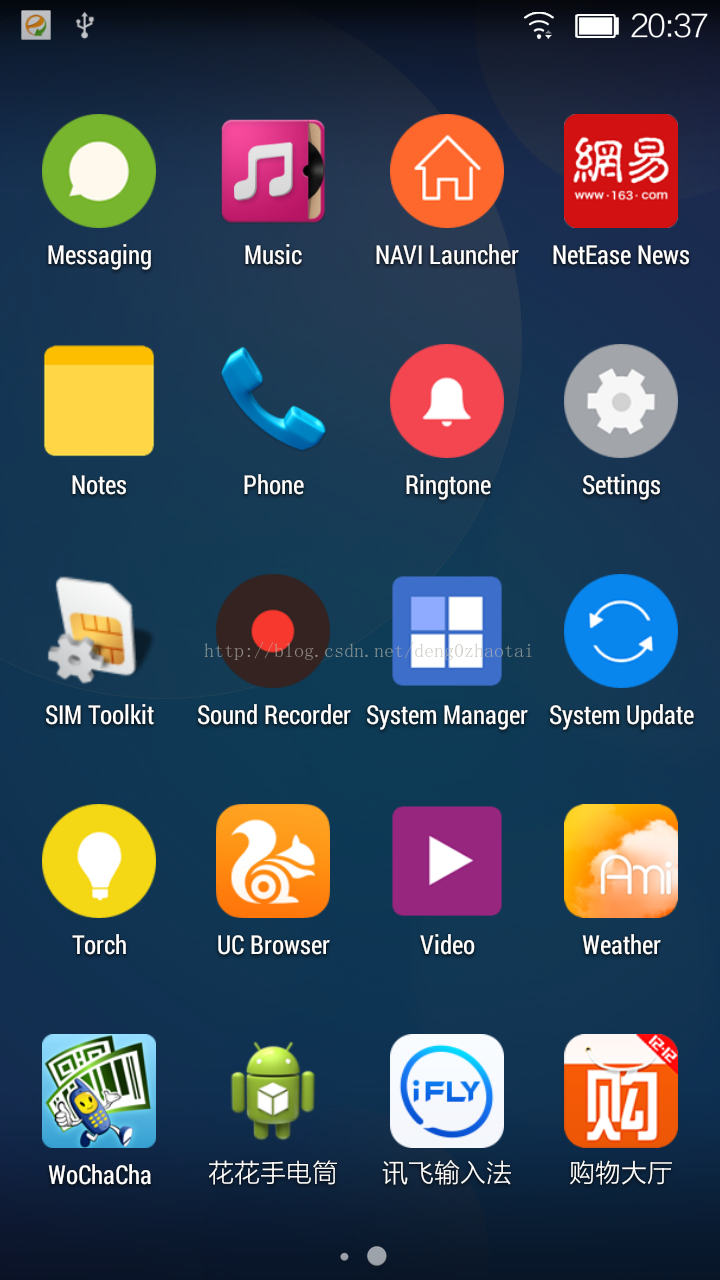The height and width of the screenshot is (1280, 720).
Task: Open the Messaging app
Action: (99, 172)
